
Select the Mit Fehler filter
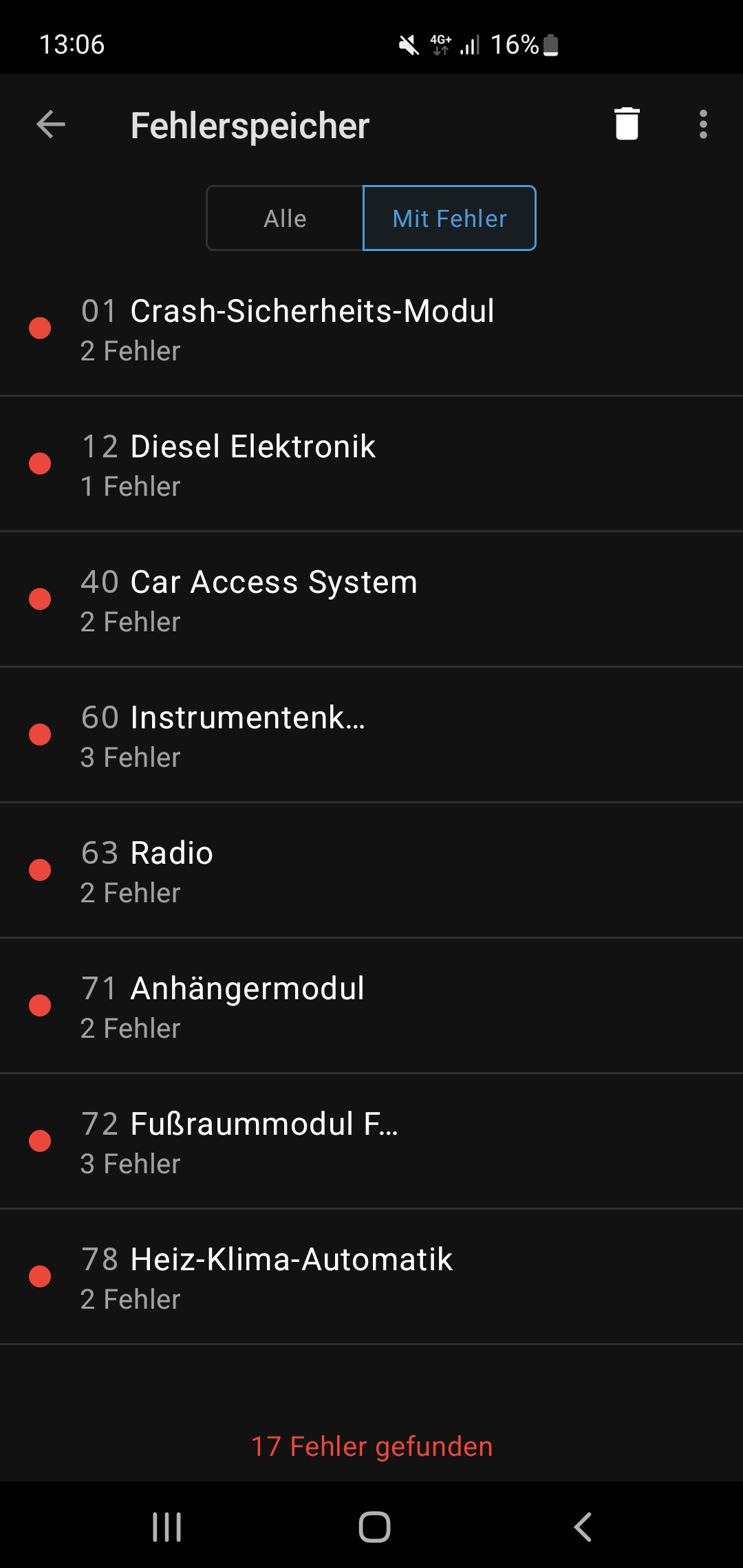(x=449, y=218)
